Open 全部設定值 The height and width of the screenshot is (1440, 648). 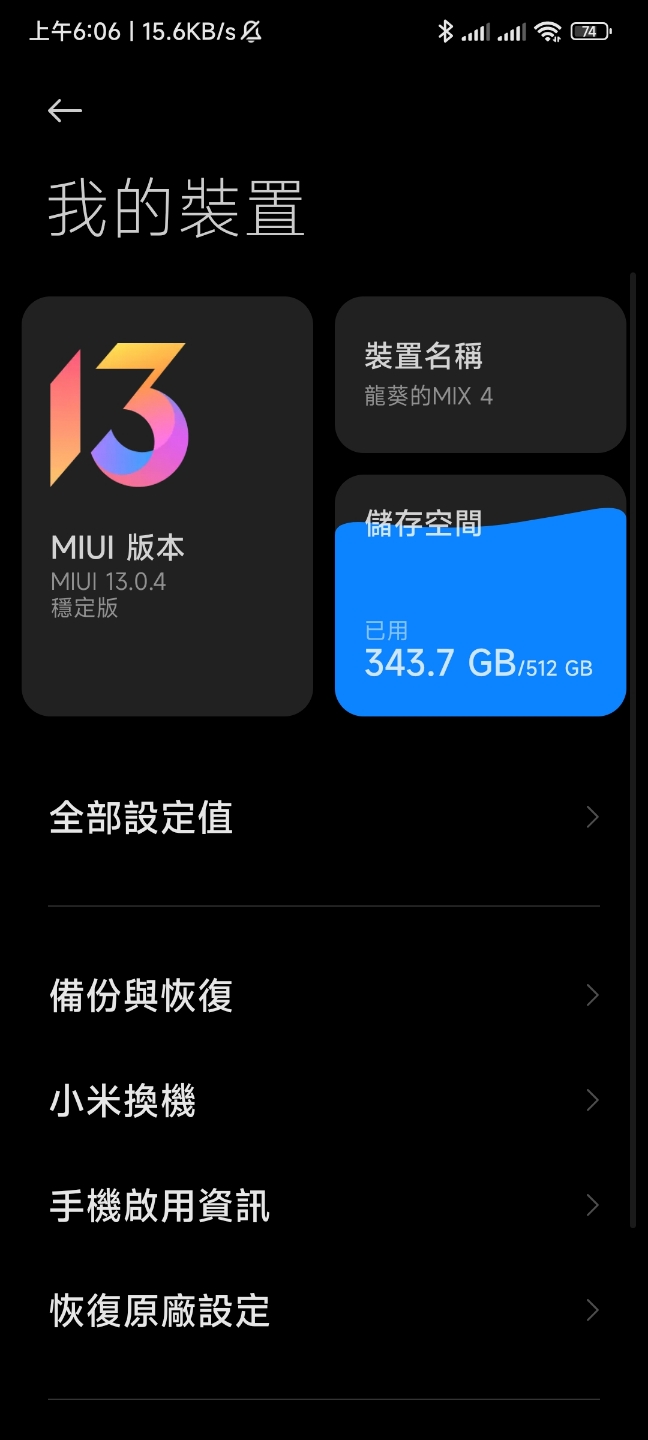pos(324,818)
